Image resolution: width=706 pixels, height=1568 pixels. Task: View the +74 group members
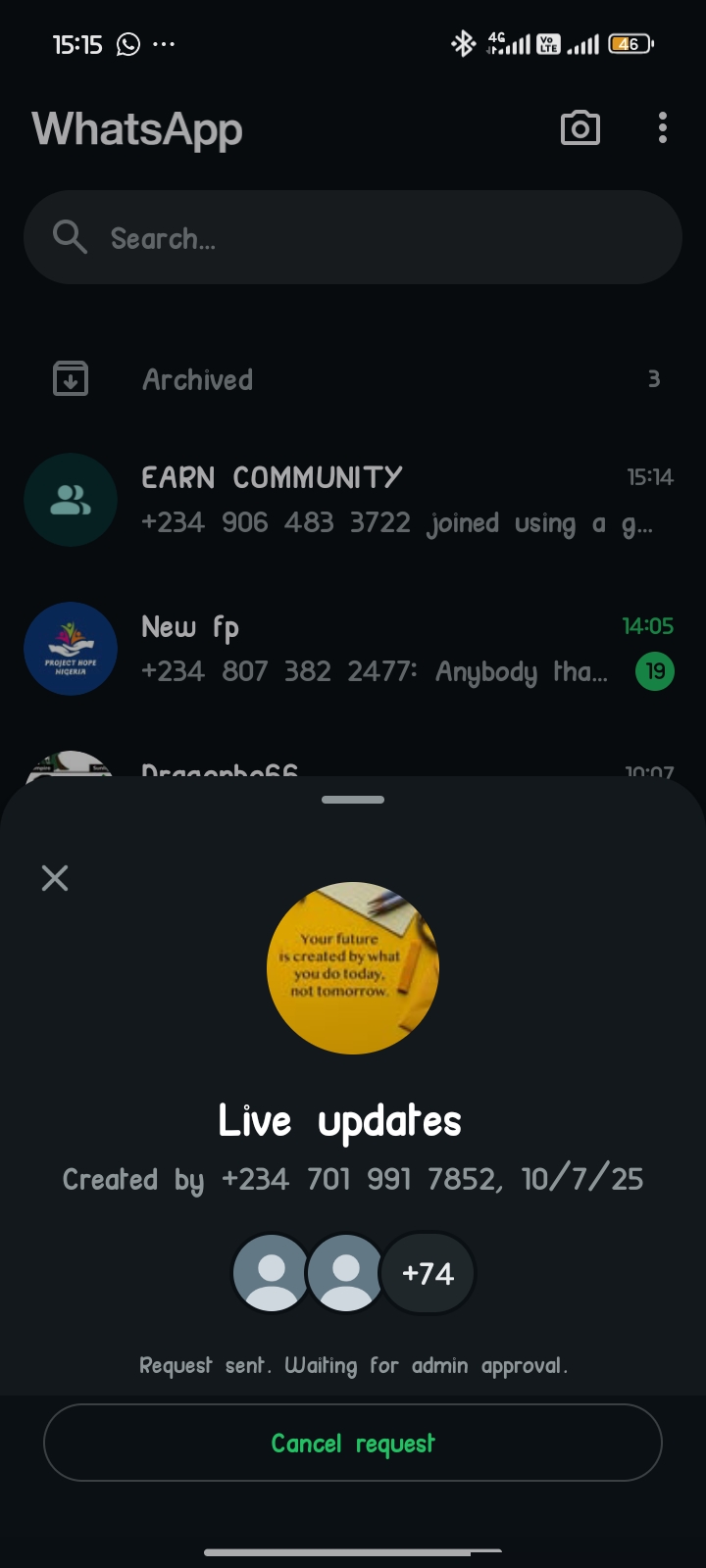pyautogui.click(x=429, y=1273)
